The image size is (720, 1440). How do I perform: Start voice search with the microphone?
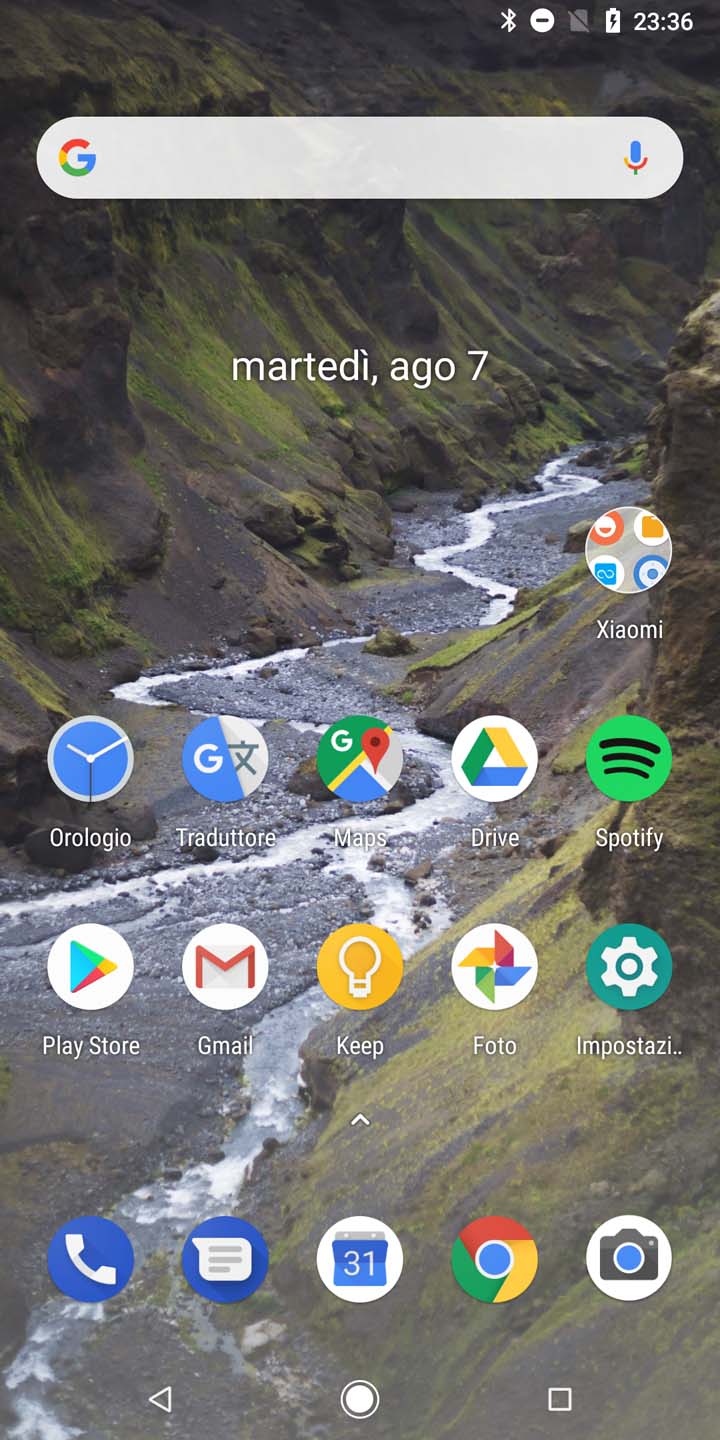tap(635, 158)
